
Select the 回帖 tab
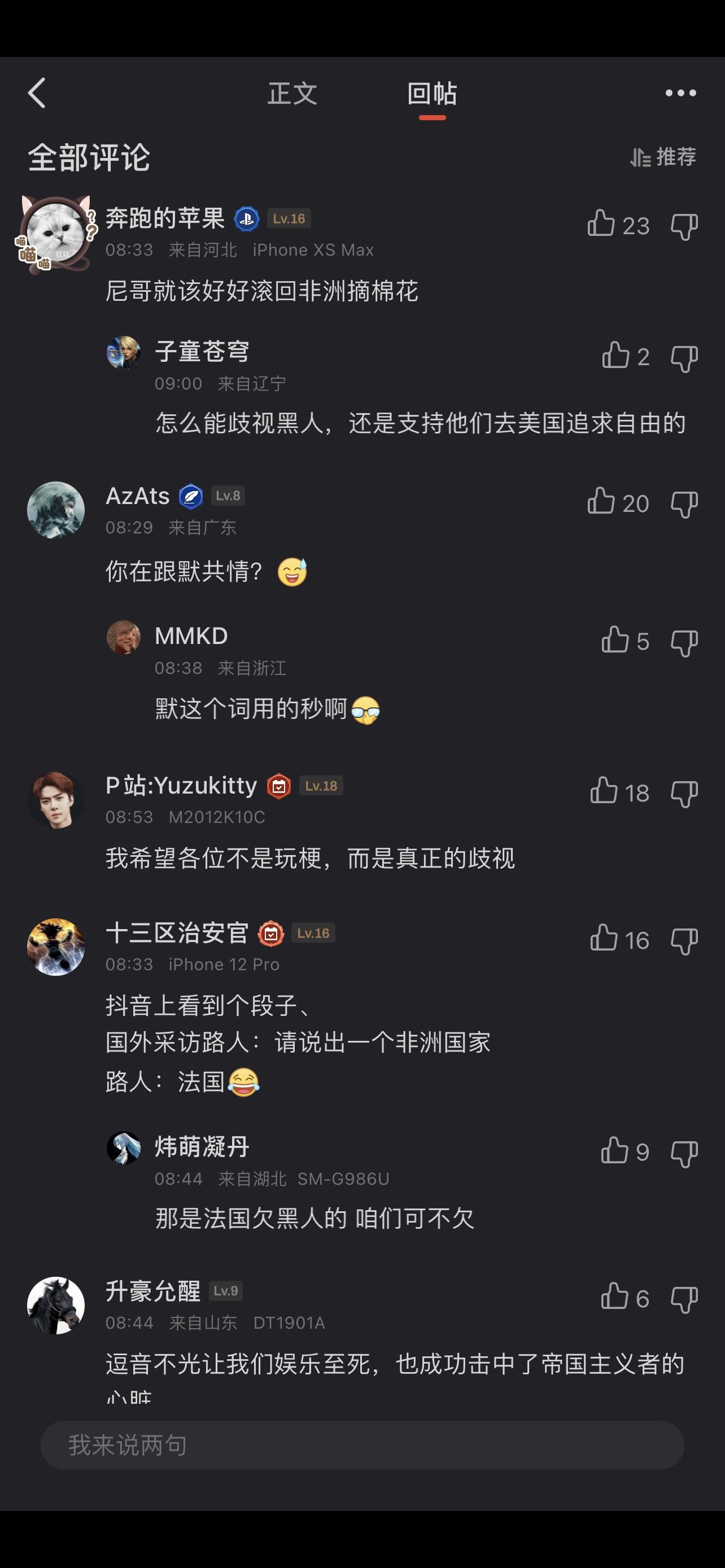pos(432,94)
